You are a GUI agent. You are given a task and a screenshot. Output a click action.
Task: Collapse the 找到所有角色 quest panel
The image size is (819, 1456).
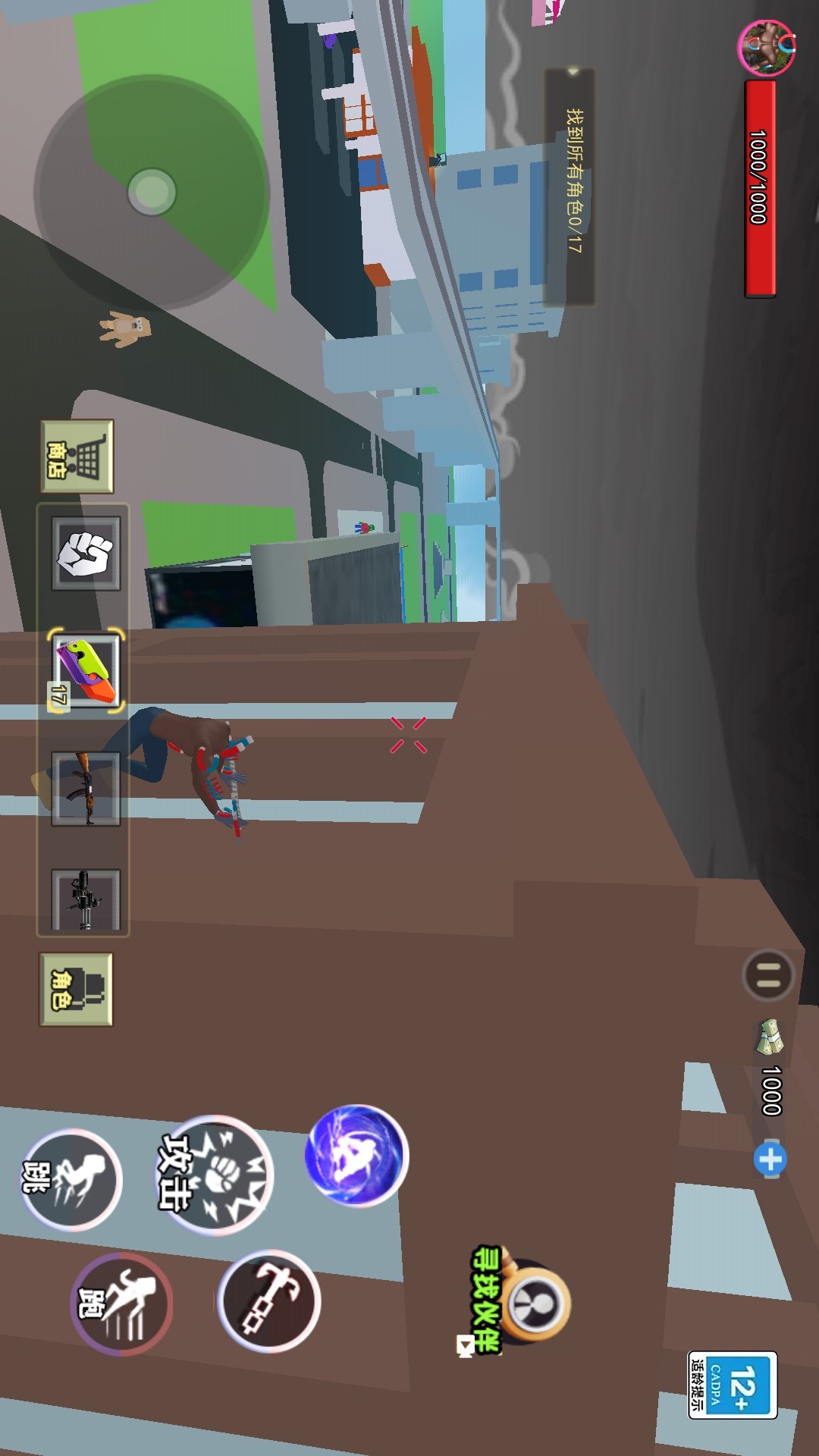pos(573,72)
